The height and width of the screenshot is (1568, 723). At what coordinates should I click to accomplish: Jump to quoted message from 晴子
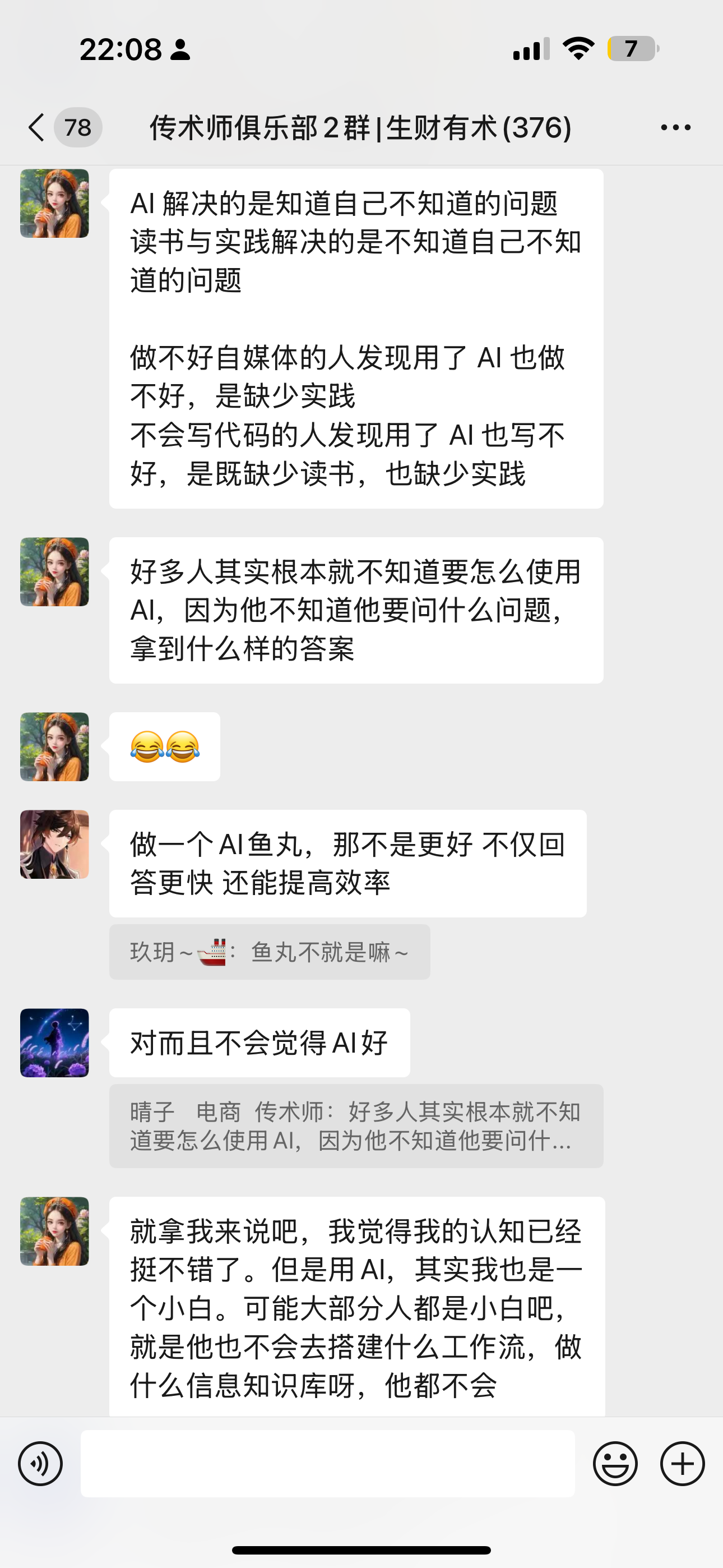pyautogui.click(x=356, y=1126)
